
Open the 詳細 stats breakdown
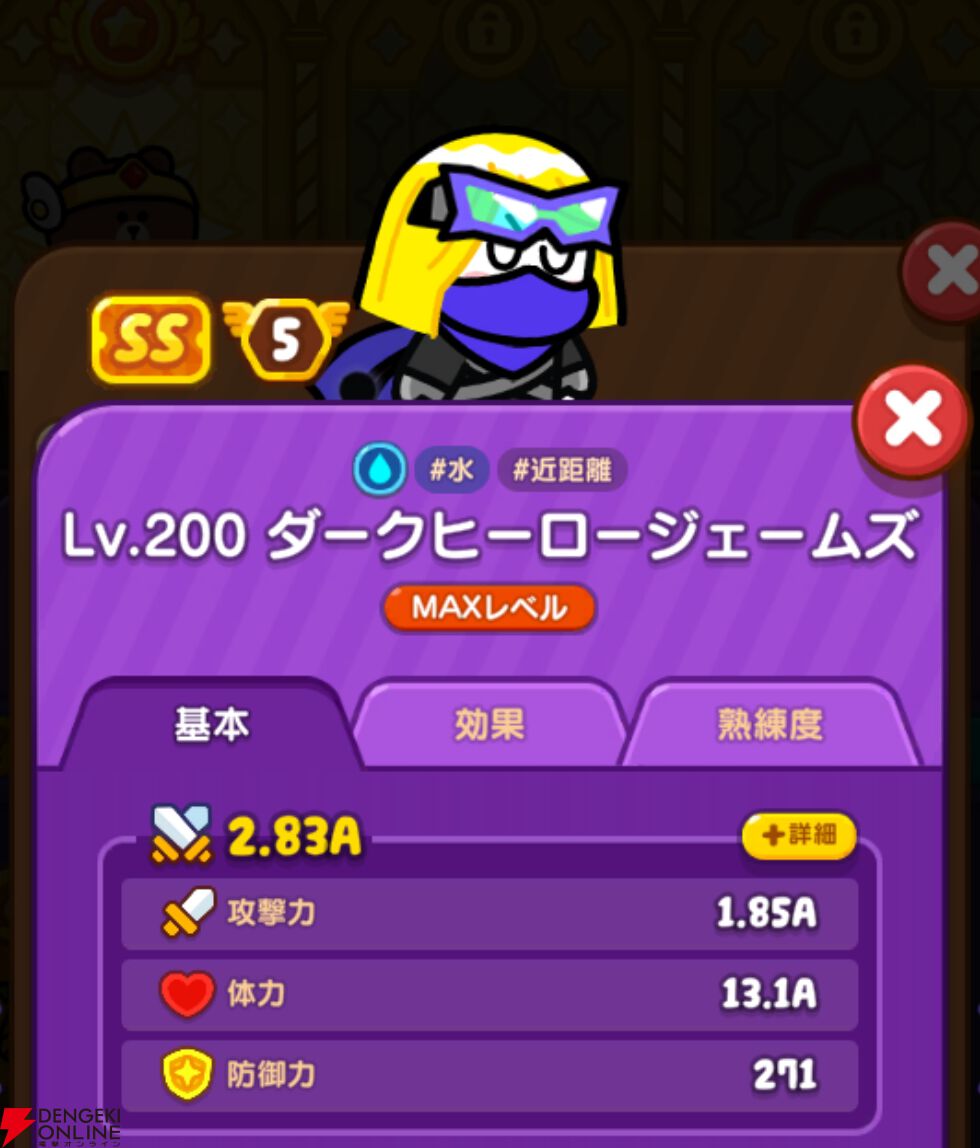click(799, 835)
